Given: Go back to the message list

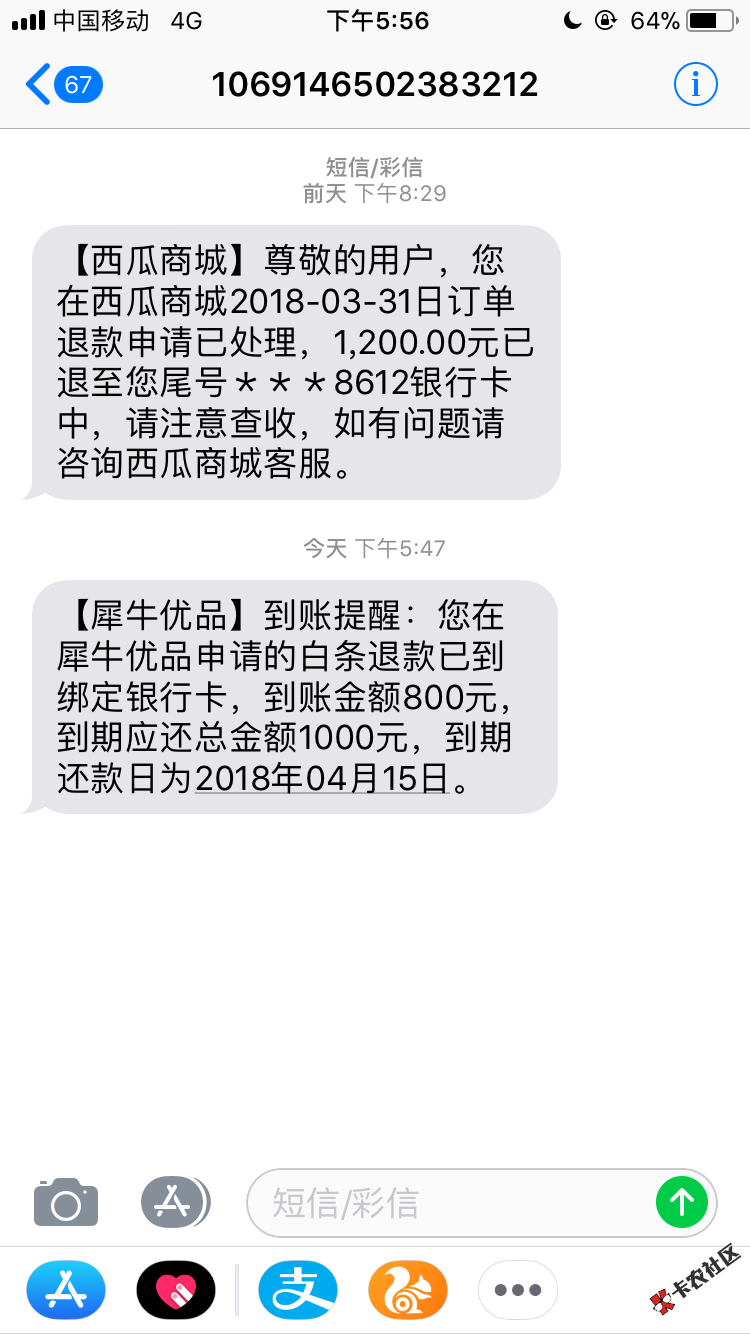Looking at the screenshot, I should pos(64,85).
